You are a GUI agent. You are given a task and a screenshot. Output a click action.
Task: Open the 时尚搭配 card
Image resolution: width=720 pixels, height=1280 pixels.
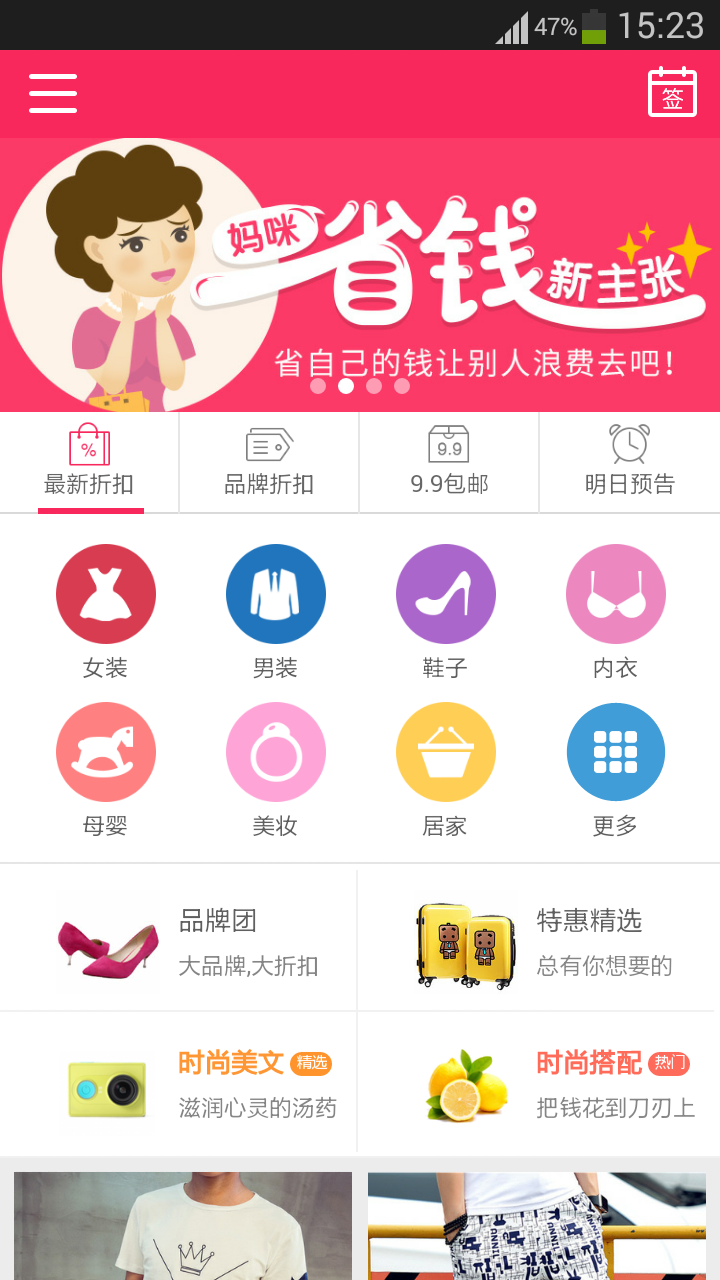coord(538,1085)
